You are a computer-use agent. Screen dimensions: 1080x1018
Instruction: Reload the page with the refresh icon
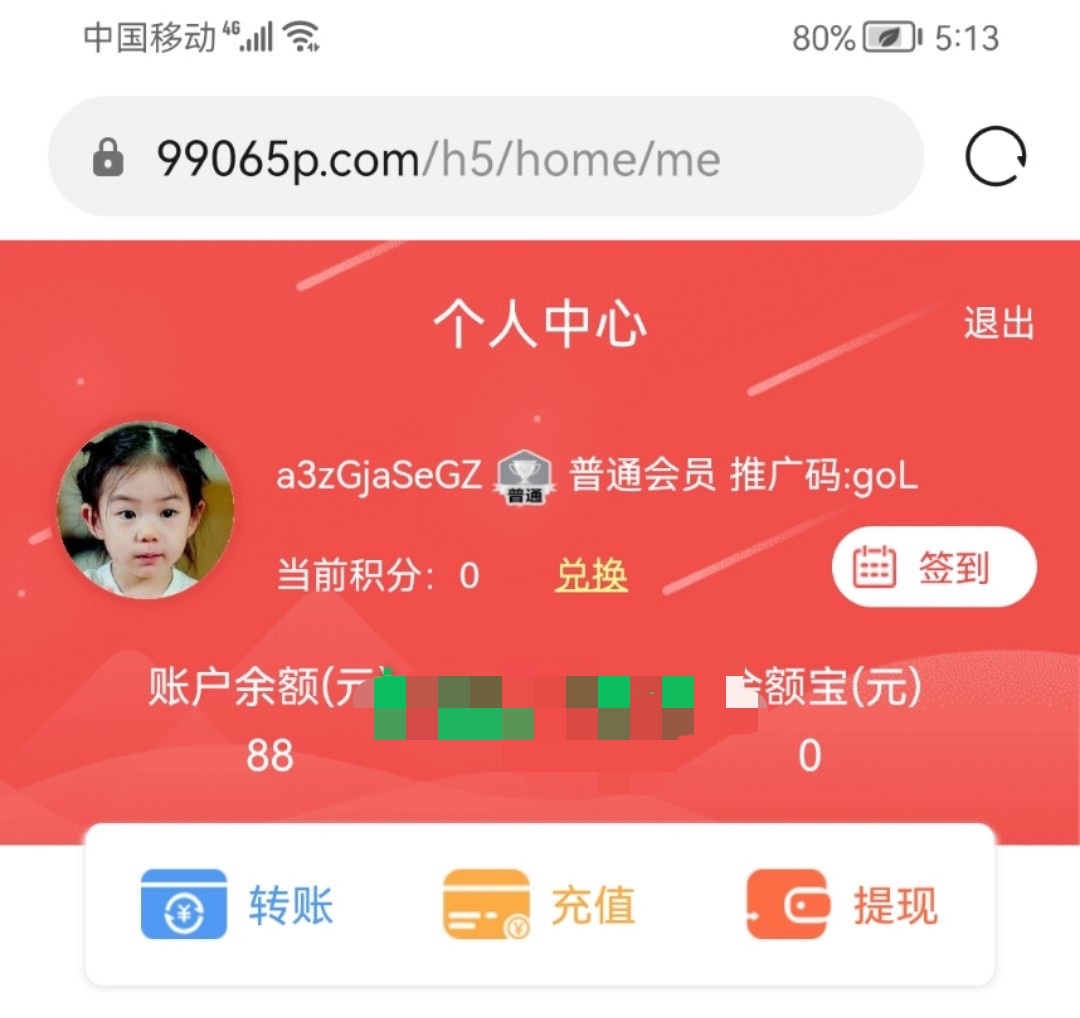(x=995, y=157)
